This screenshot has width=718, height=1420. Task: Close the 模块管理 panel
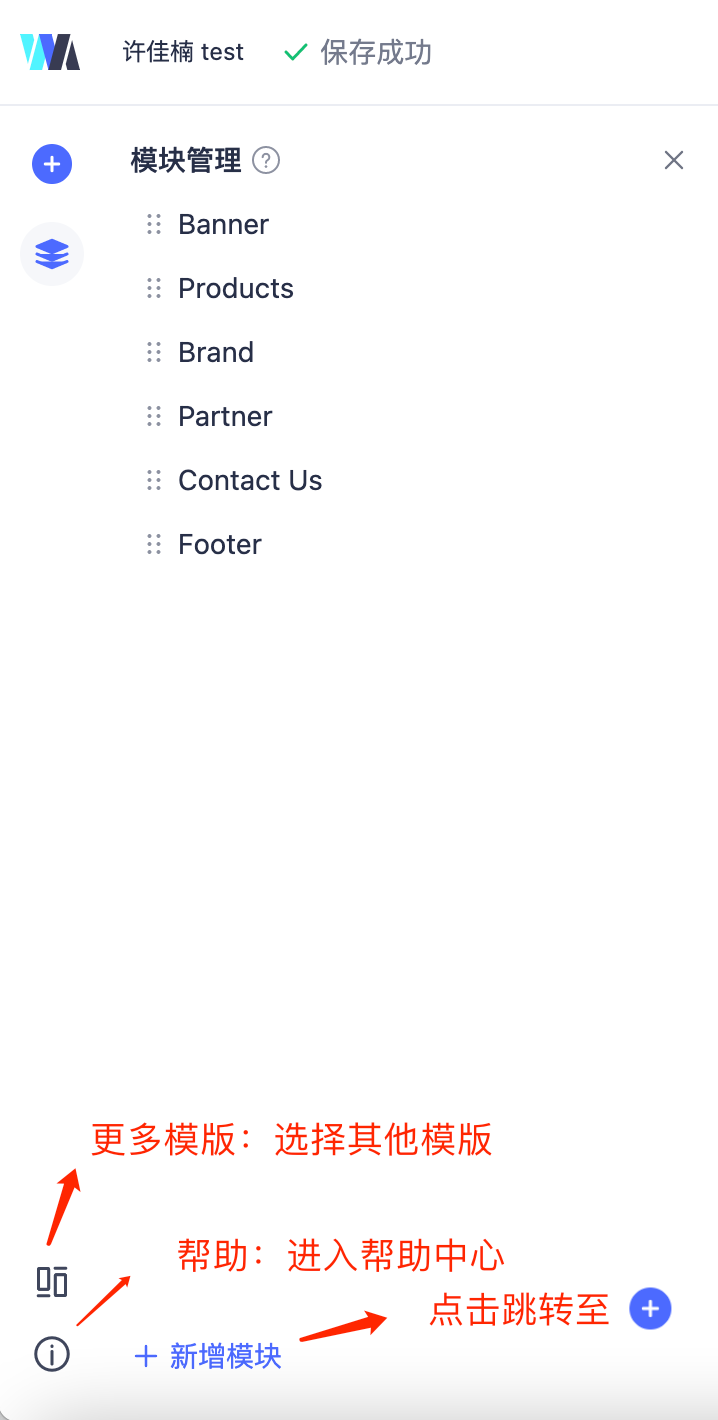[x=674, y=160]
